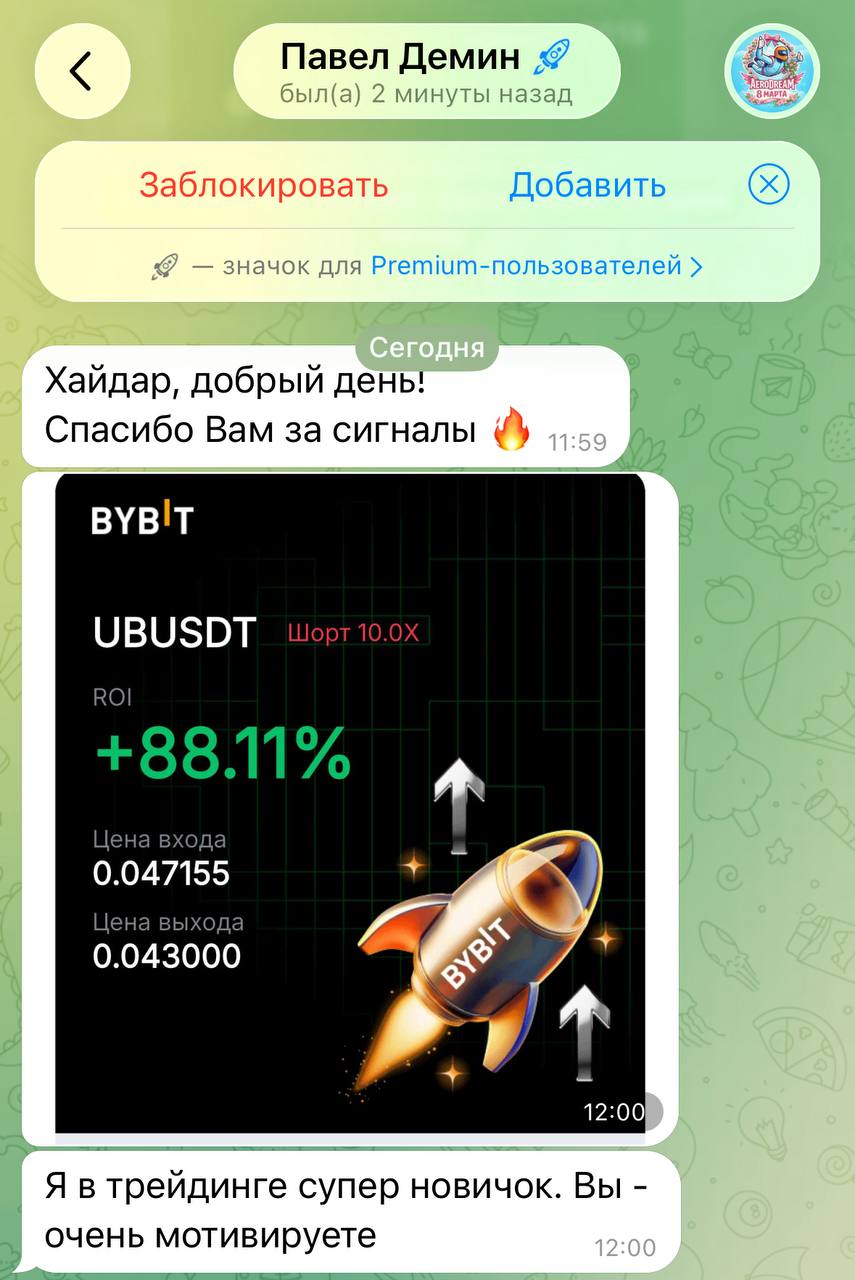Open the contact's avatar picture
Screen dimensions: 855x1280
[x=771, y=71]
